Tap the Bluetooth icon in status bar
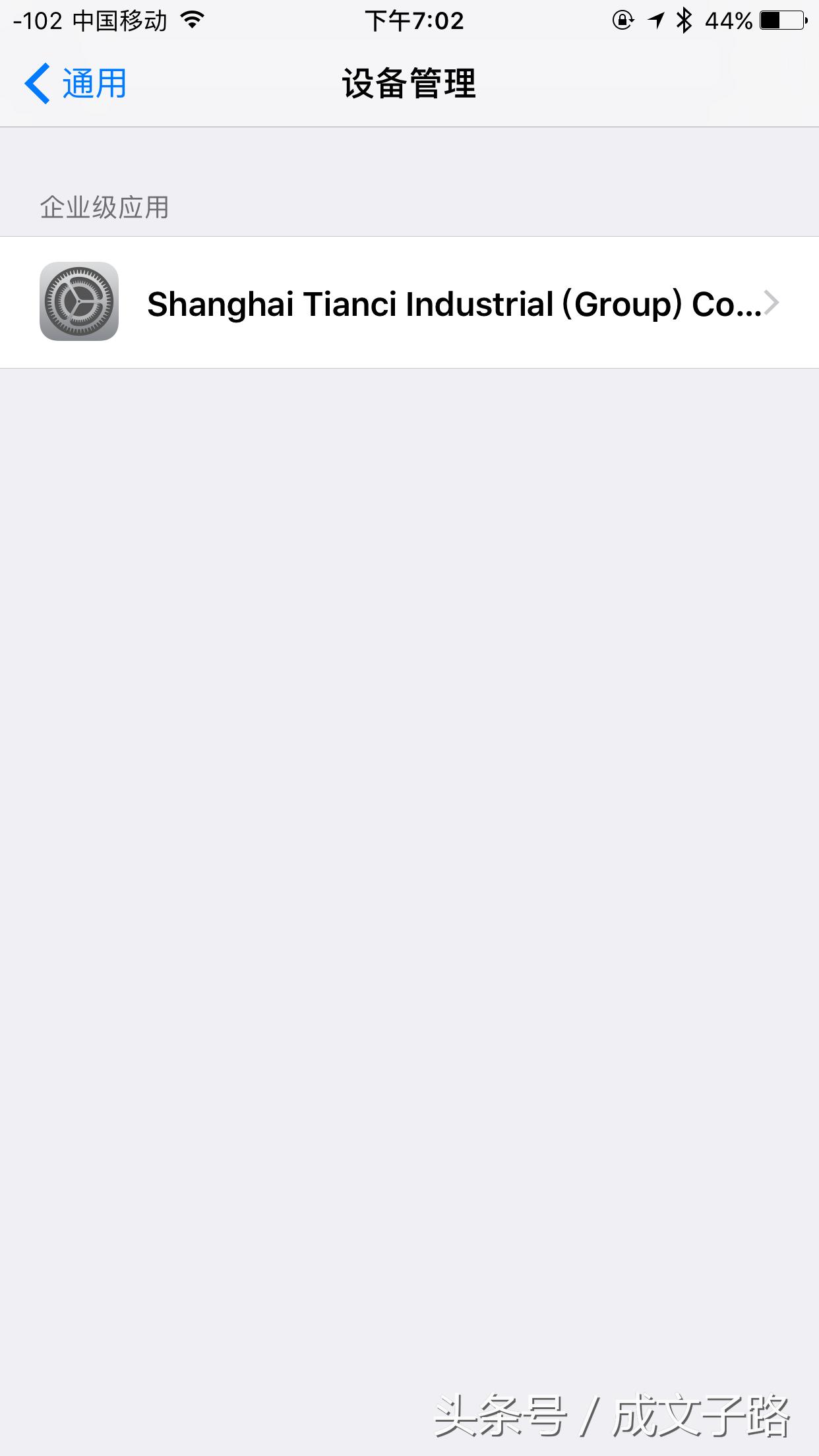819x1456 pixels. click(682, 20)
